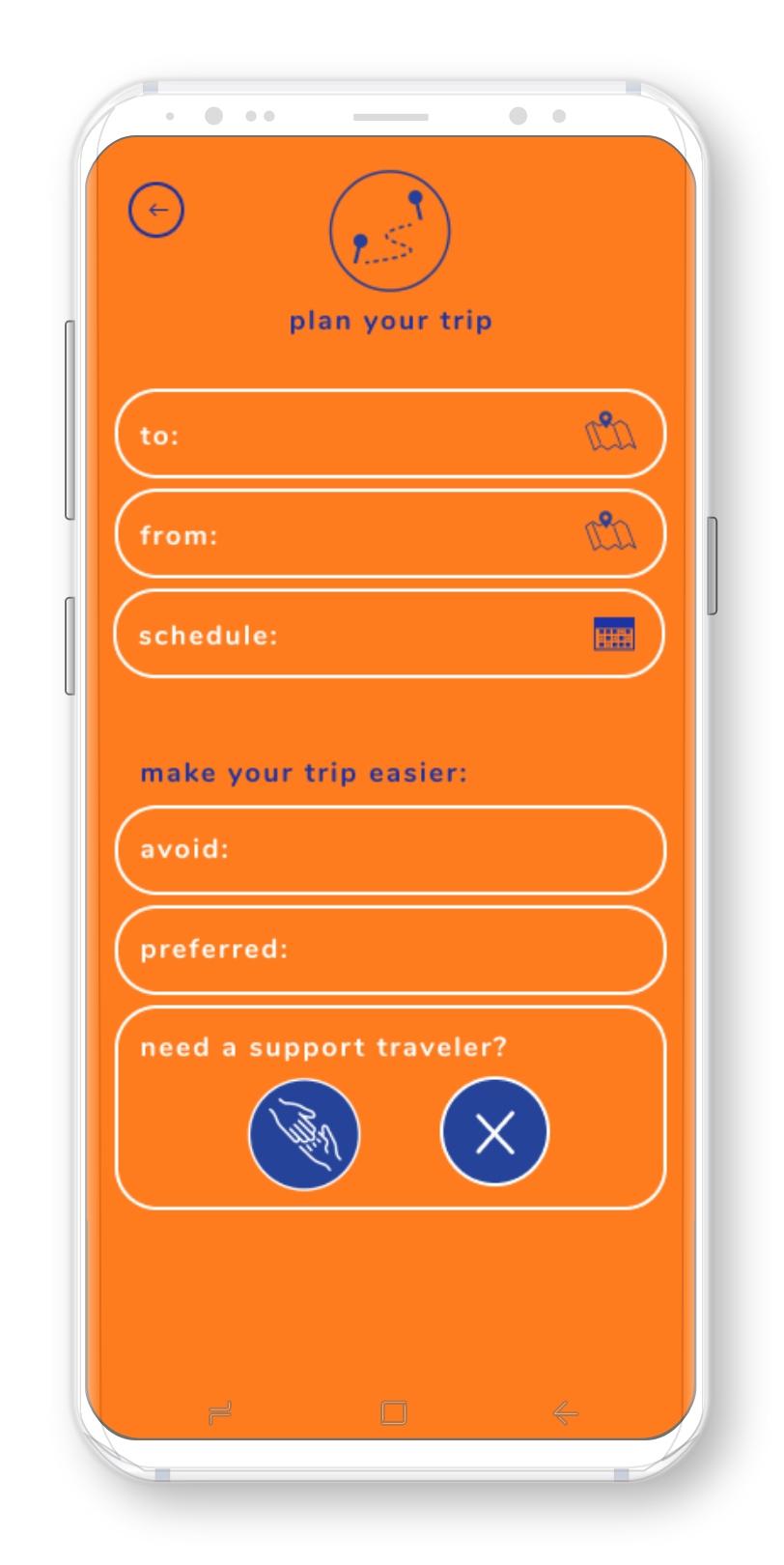Open the map icon in the 'from:' field

610,532
